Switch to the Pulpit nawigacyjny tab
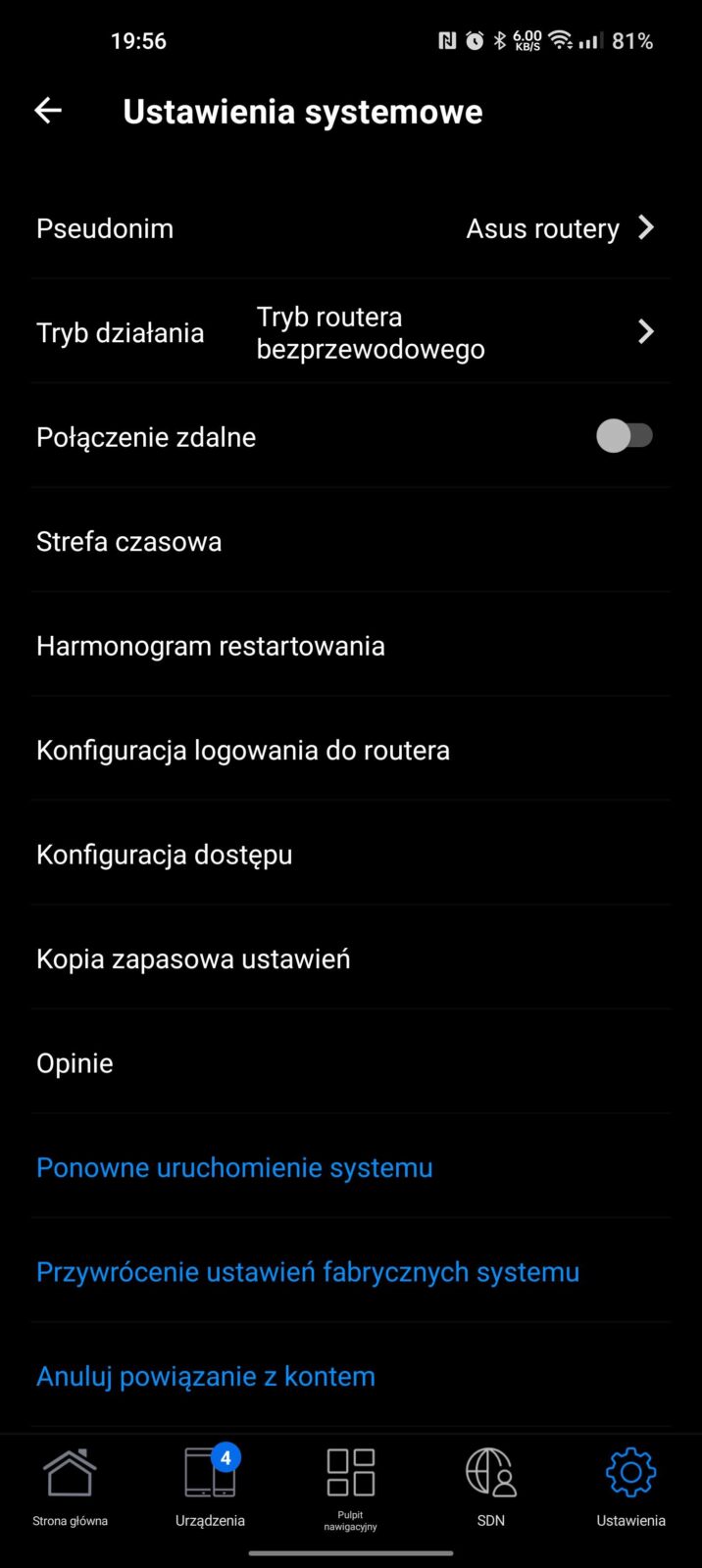 coord(350,1487)
